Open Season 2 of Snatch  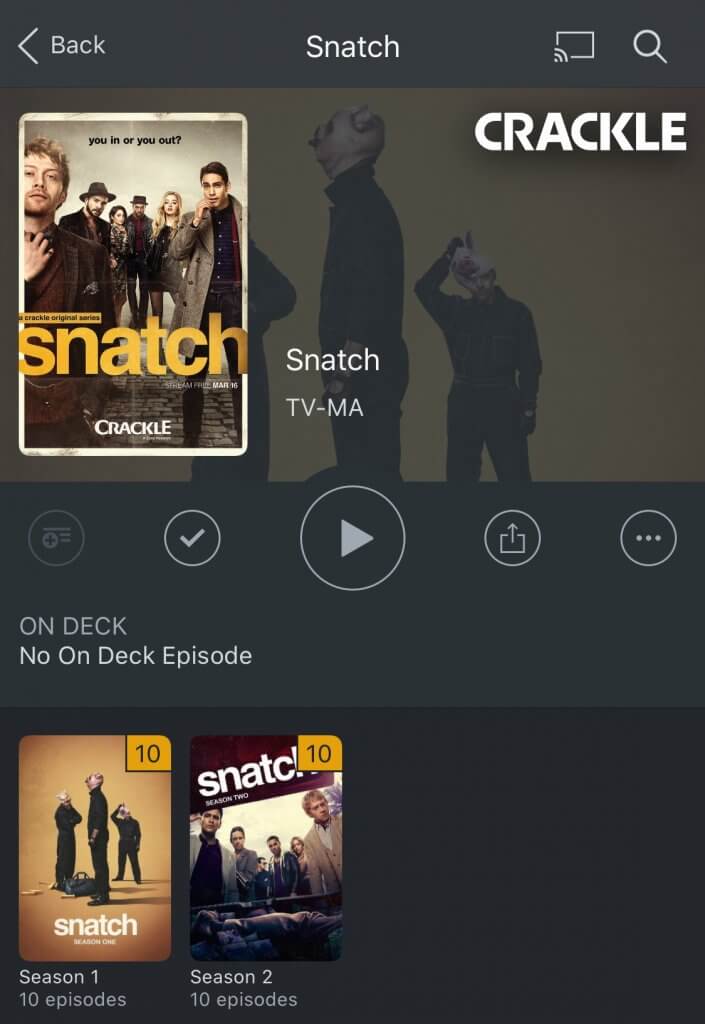pos(266,848)
